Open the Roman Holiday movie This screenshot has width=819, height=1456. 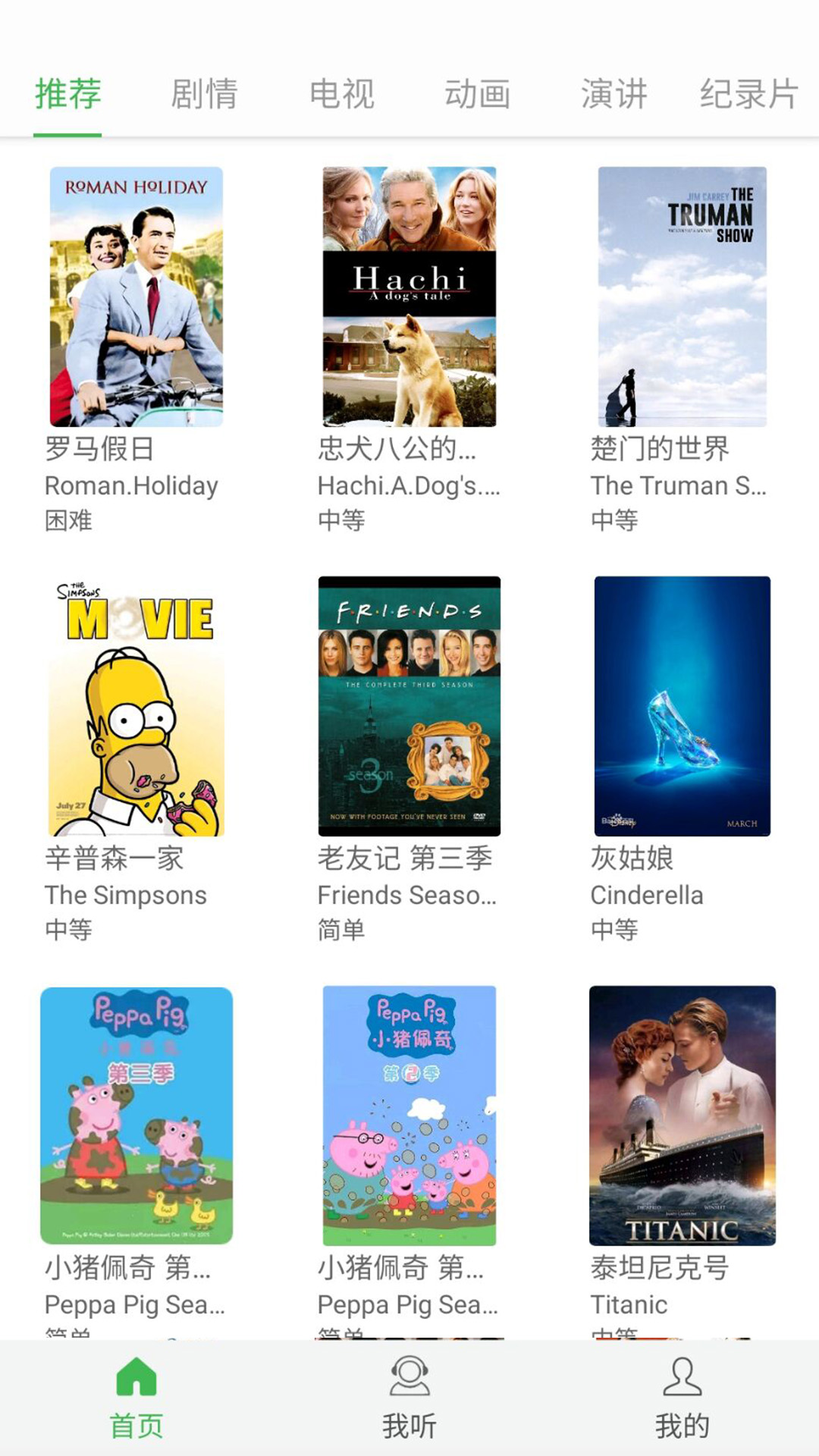pos(136,297)
